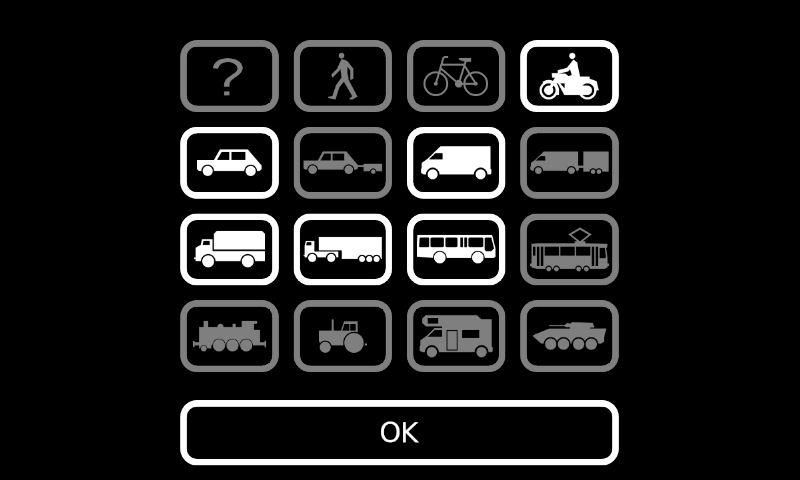Deselect the motorcycle vehicle type
This screenshot has height=480, width=800.
(x=569, y=76)
